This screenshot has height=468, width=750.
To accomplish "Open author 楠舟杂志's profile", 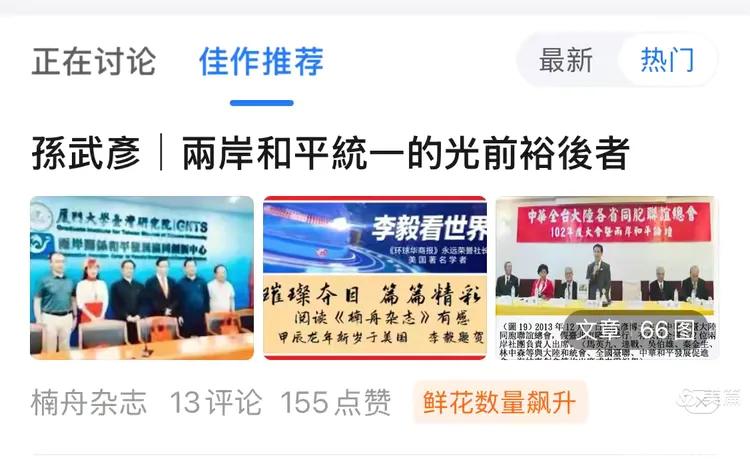I will [x=89, y=403].
